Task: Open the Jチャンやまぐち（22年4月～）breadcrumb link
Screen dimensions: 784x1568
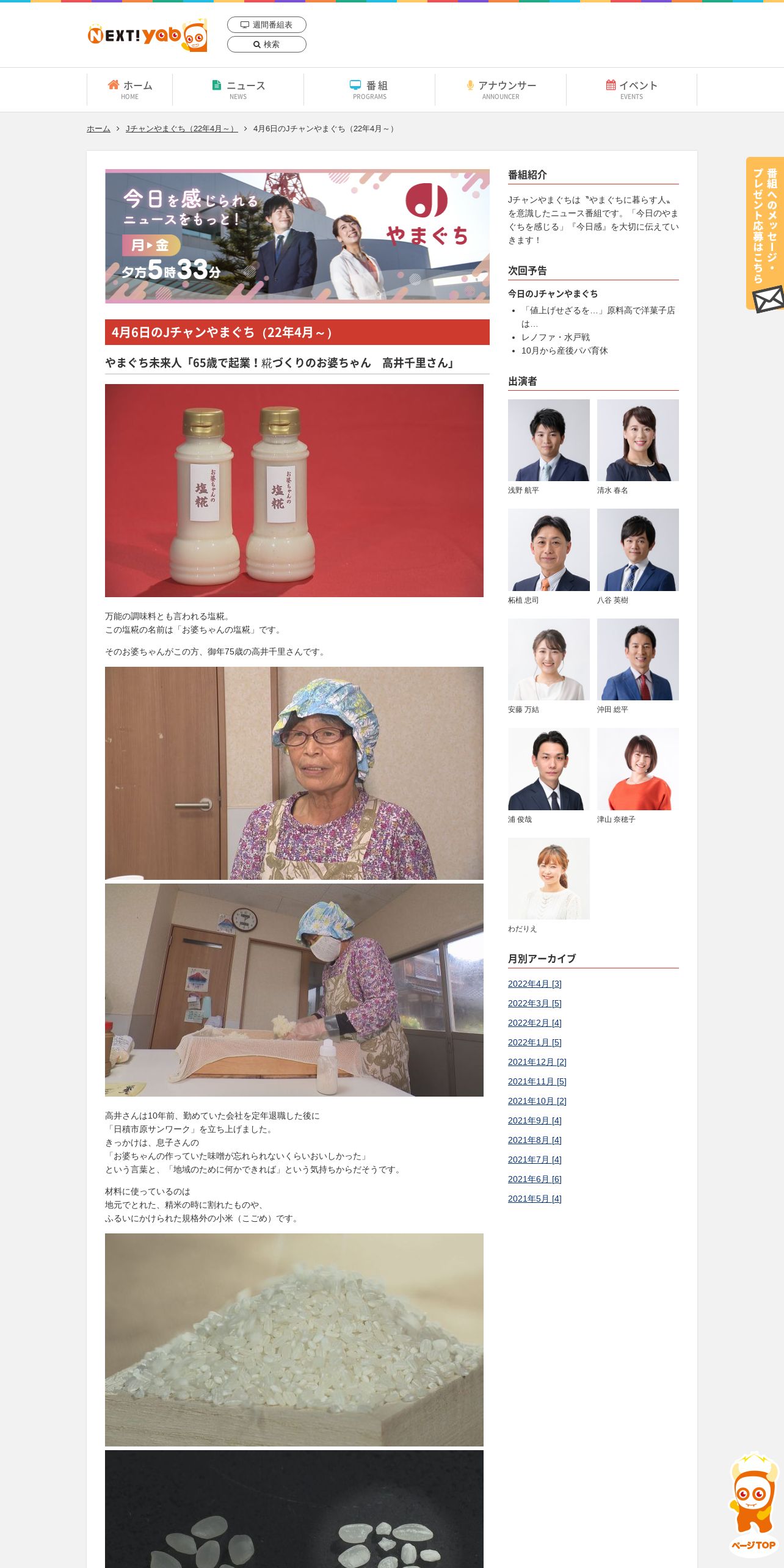Action: (181, 129)
